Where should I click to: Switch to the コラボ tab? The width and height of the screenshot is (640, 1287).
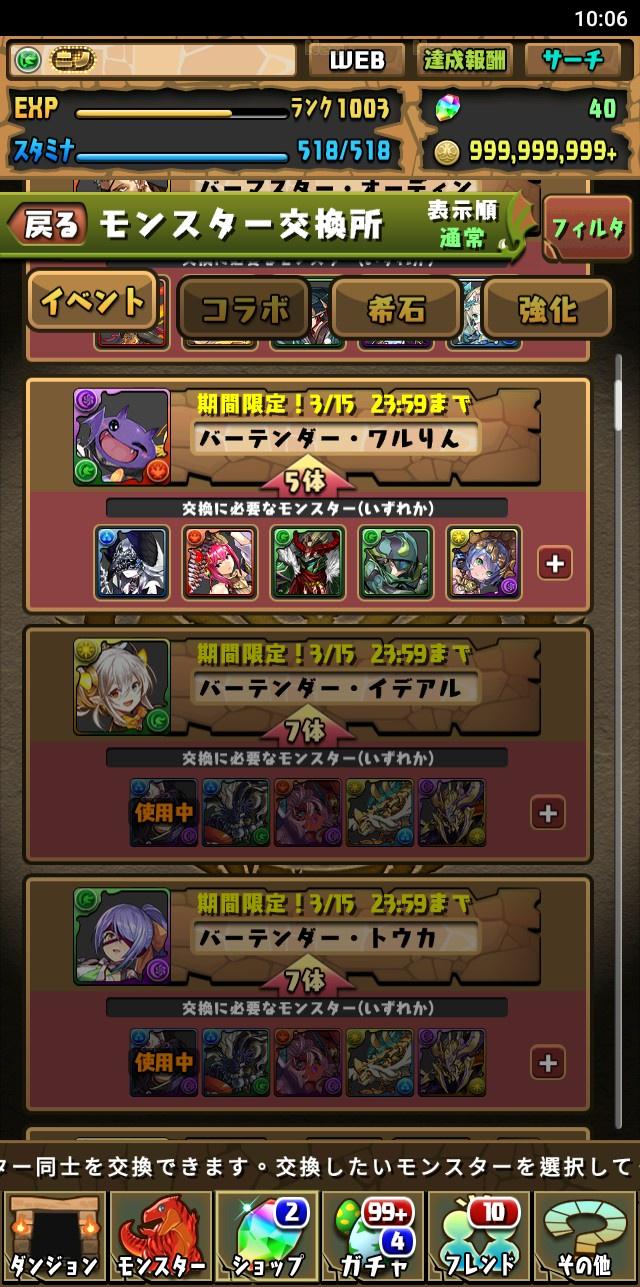245,309
